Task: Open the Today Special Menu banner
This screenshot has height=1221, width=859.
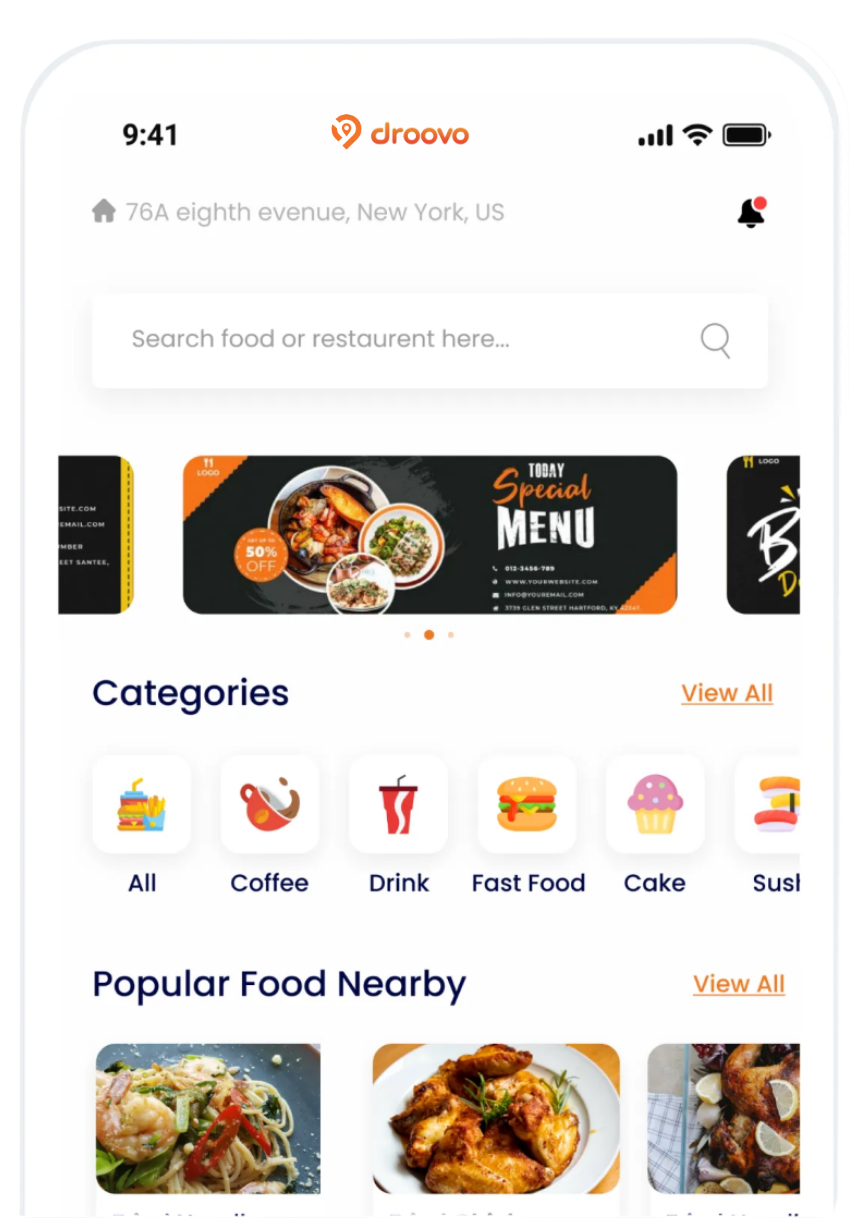Action: click(x=429, y=535)
